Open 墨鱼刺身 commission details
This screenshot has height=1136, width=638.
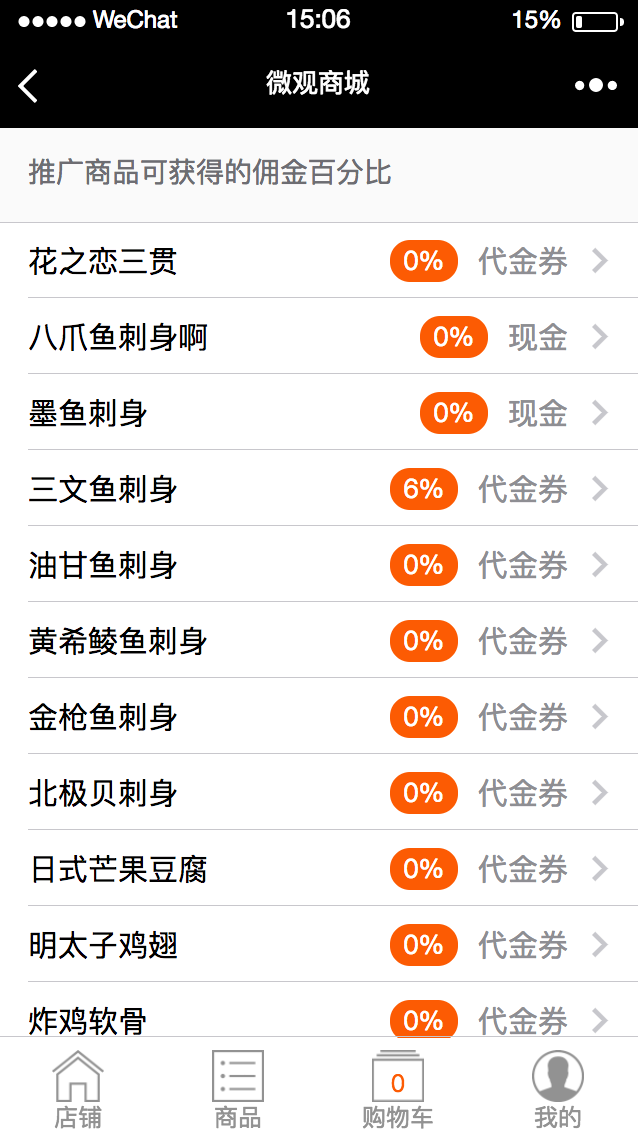tap(319, 412)
